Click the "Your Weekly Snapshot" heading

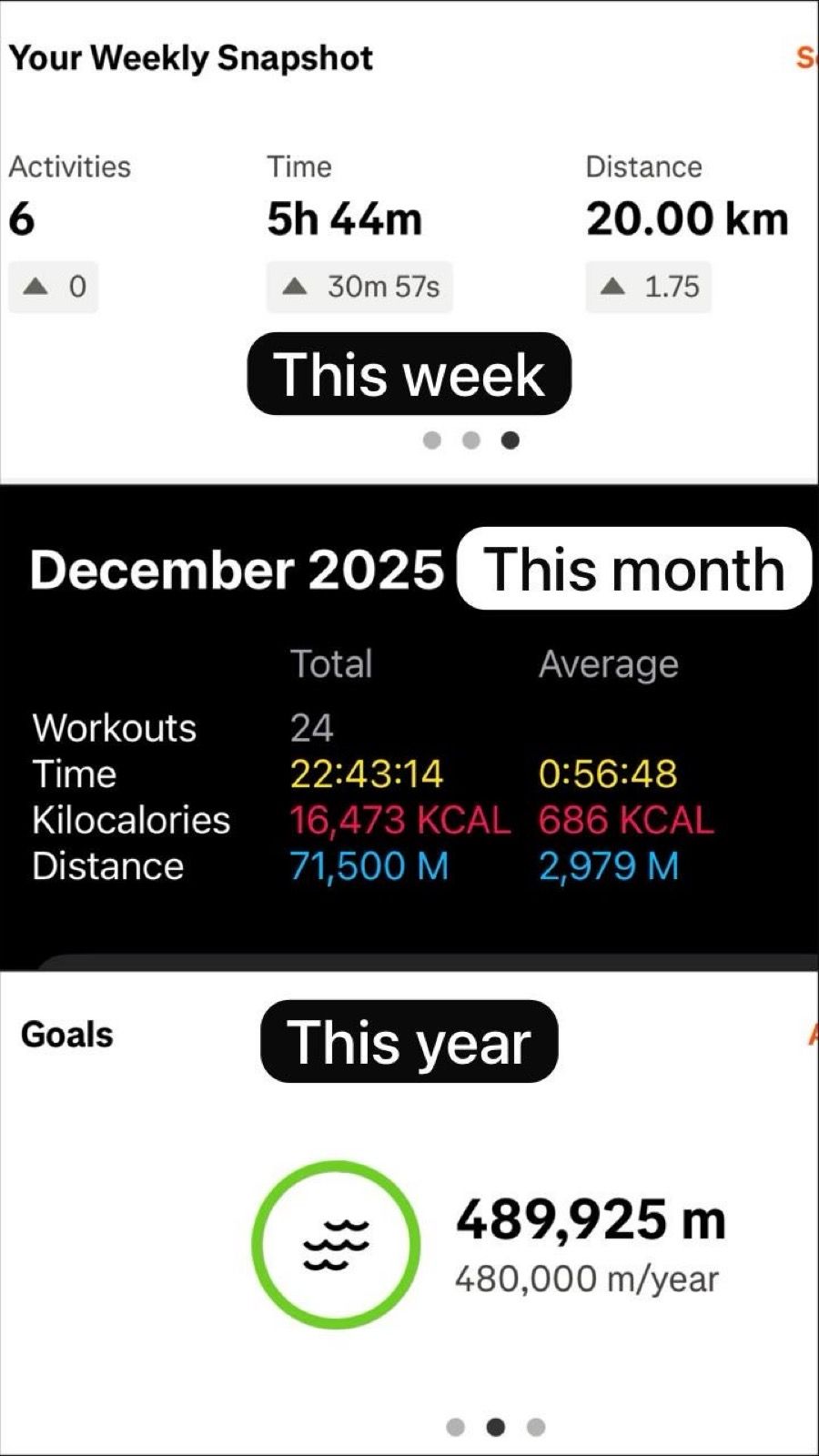pyautogui.click(x=192, y=57)
